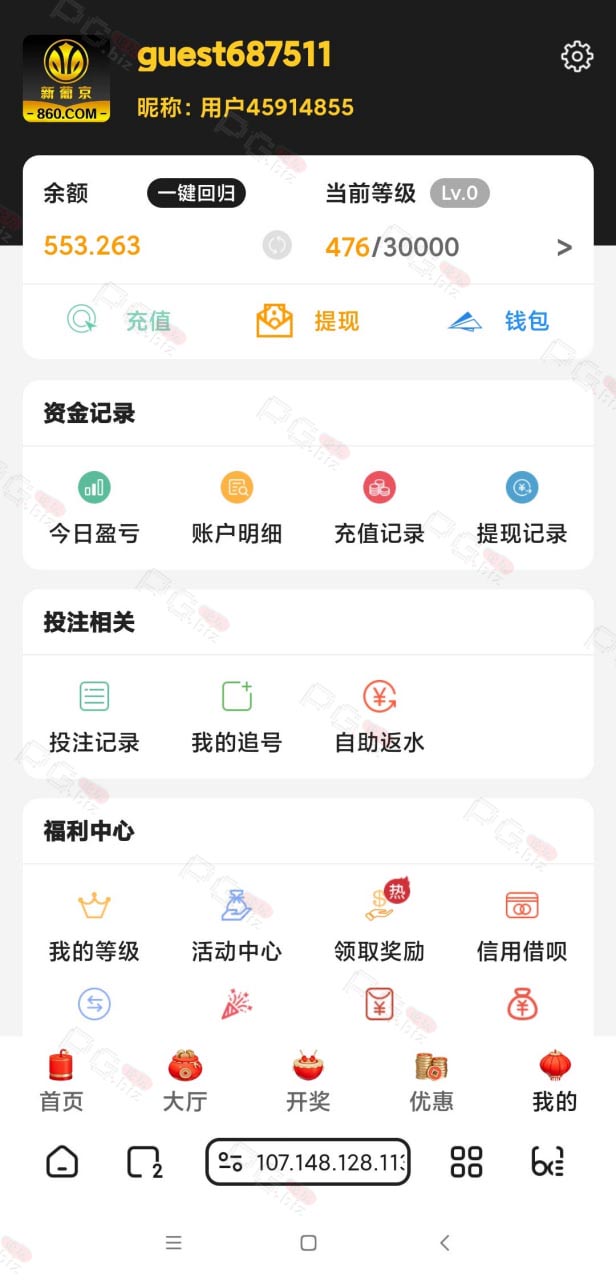The image size is (616, 1280).
Task: Tap the 一键回归 button
Action: [197, 193]
